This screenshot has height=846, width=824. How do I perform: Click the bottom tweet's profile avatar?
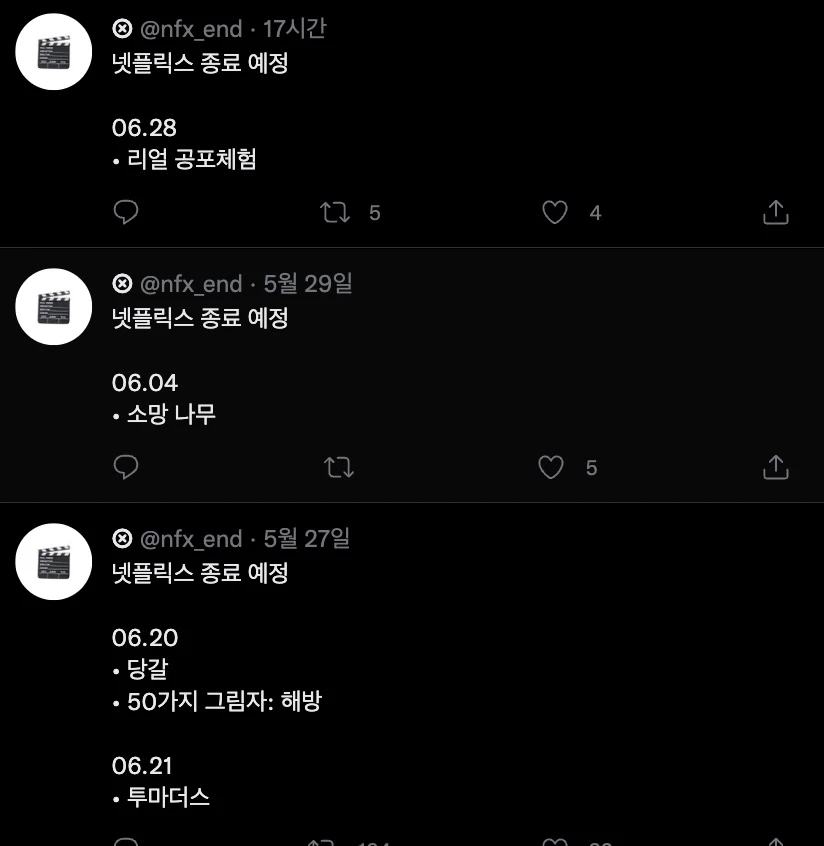53,561
